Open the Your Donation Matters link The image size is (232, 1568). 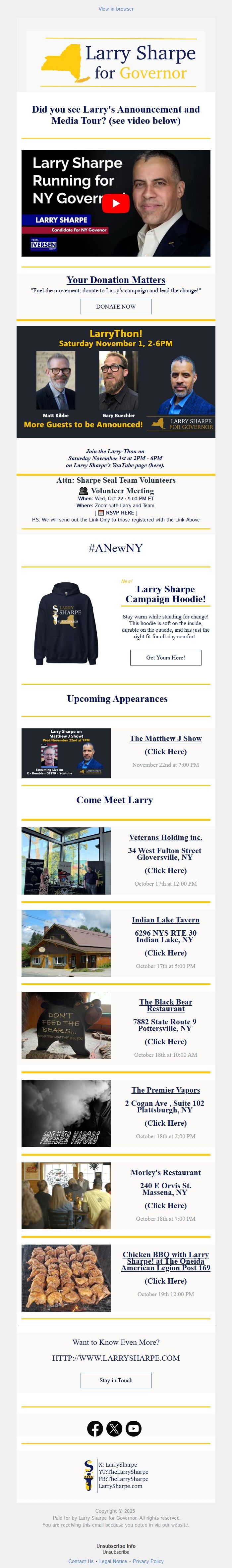point(116,280)
